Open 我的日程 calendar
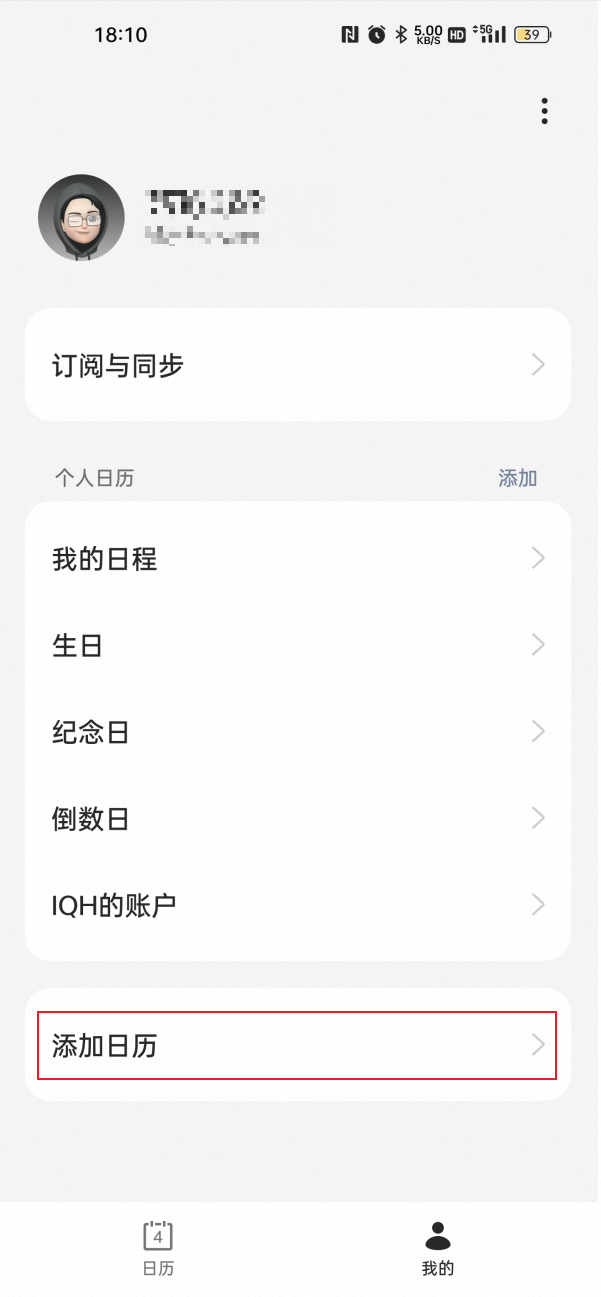 (x=297, y=559)
